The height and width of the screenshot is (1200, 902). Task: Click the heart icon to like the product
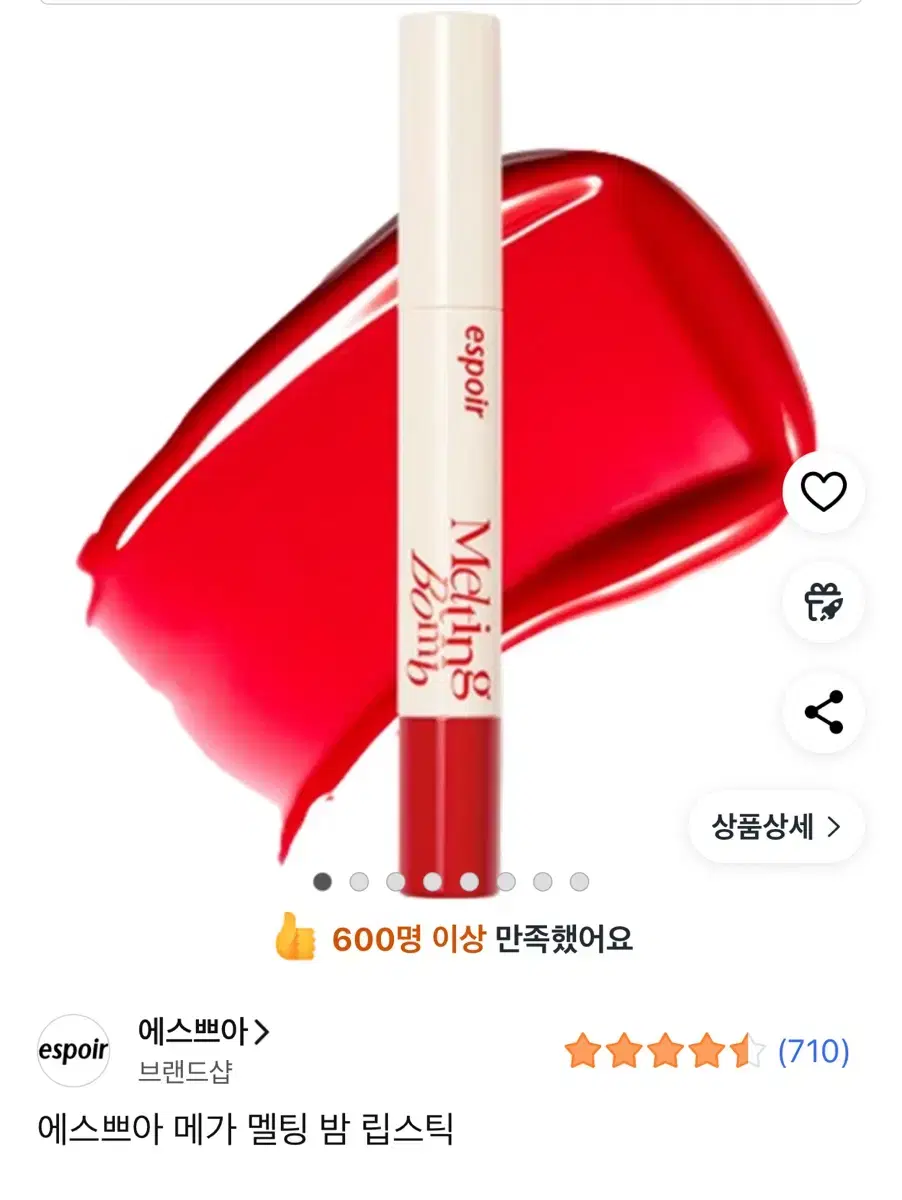822,493
